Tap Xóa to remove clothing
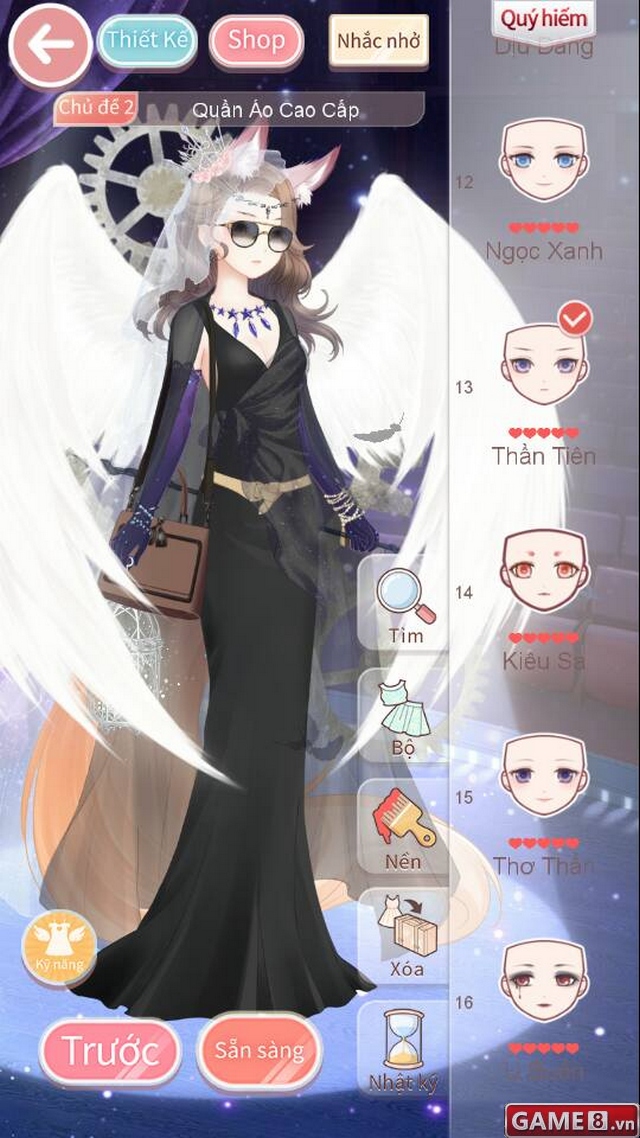 (405, 936)
